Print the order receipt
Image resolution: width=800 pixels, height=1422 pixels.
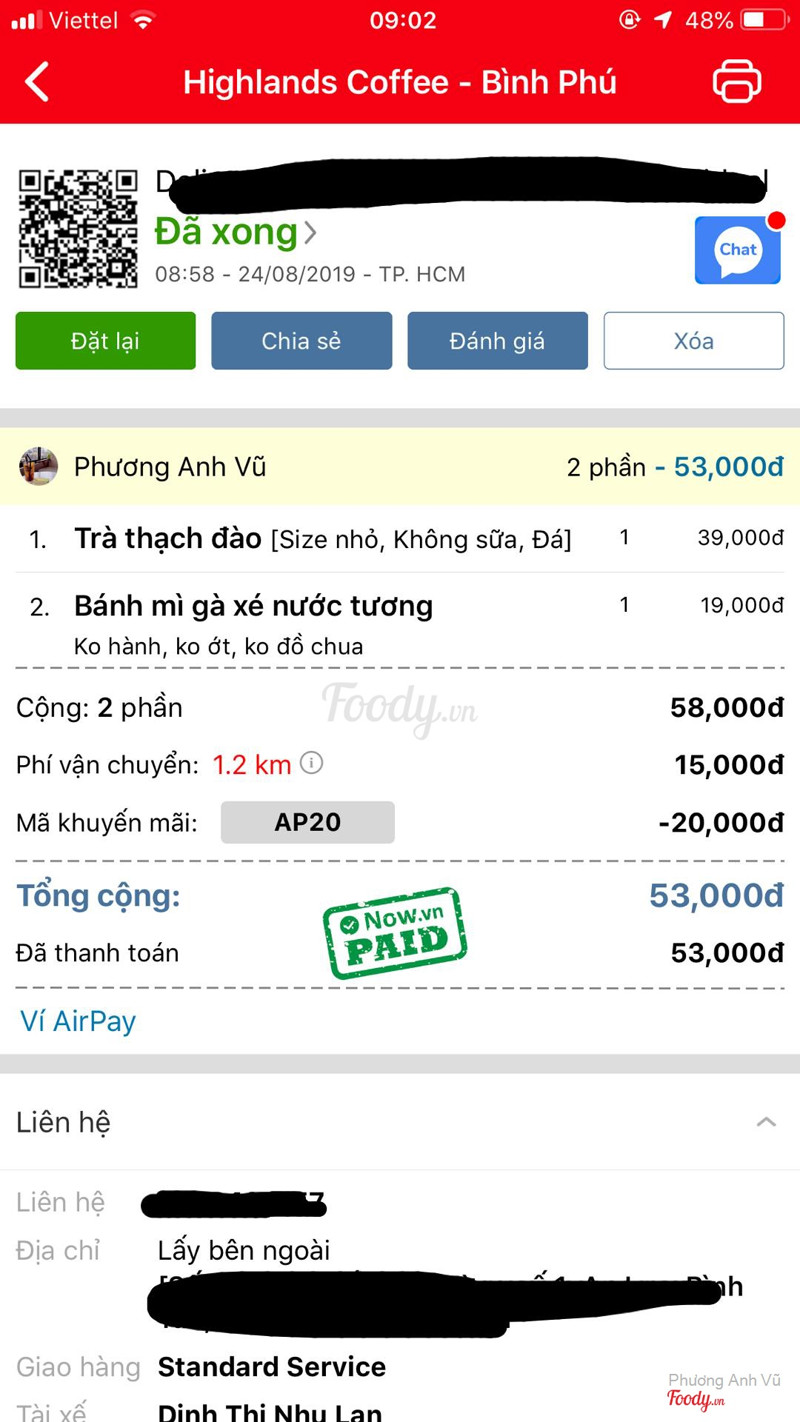coord(737,82)
